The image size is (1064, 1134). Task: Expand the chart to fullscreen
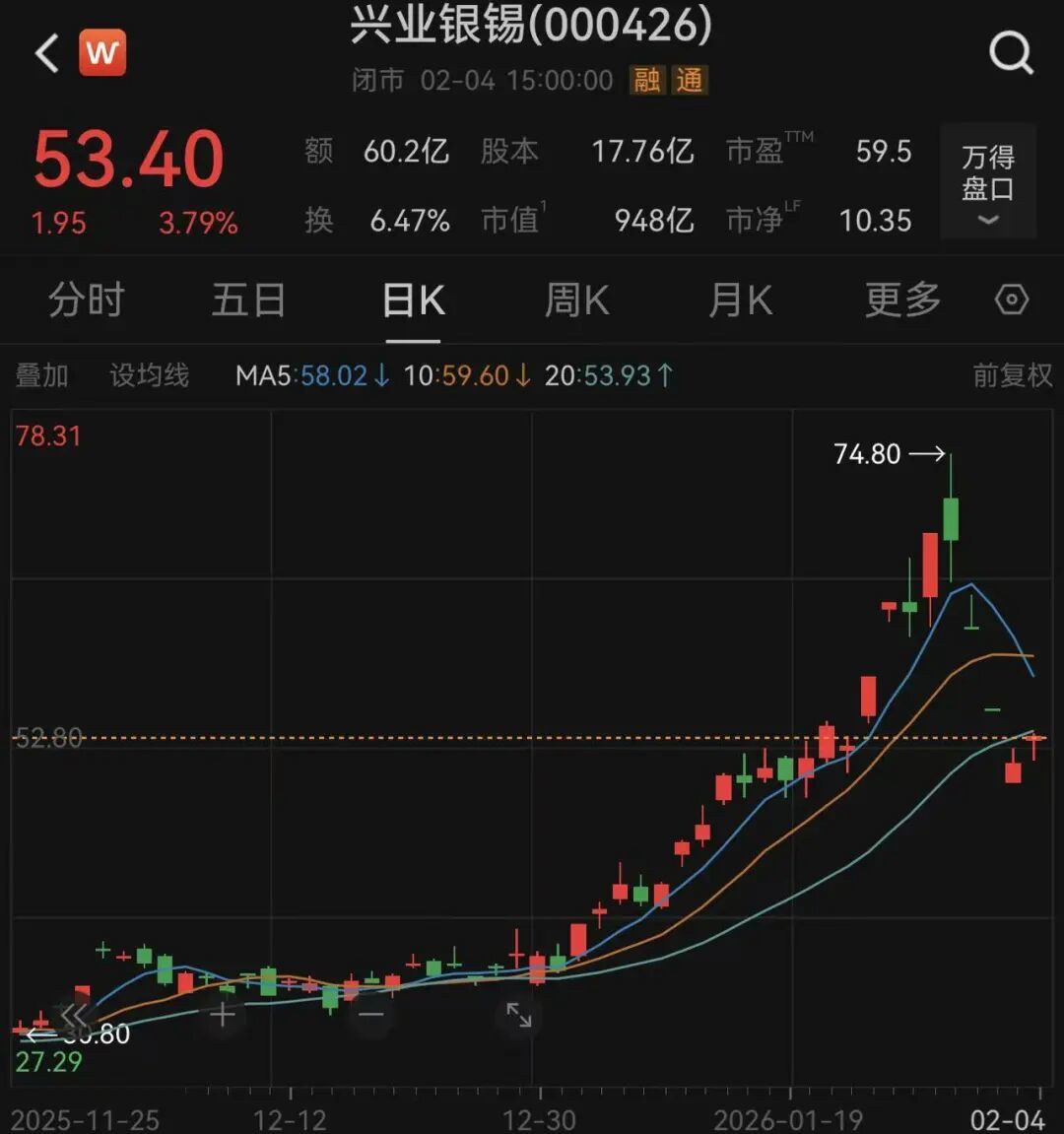[x=519, y=1015]
